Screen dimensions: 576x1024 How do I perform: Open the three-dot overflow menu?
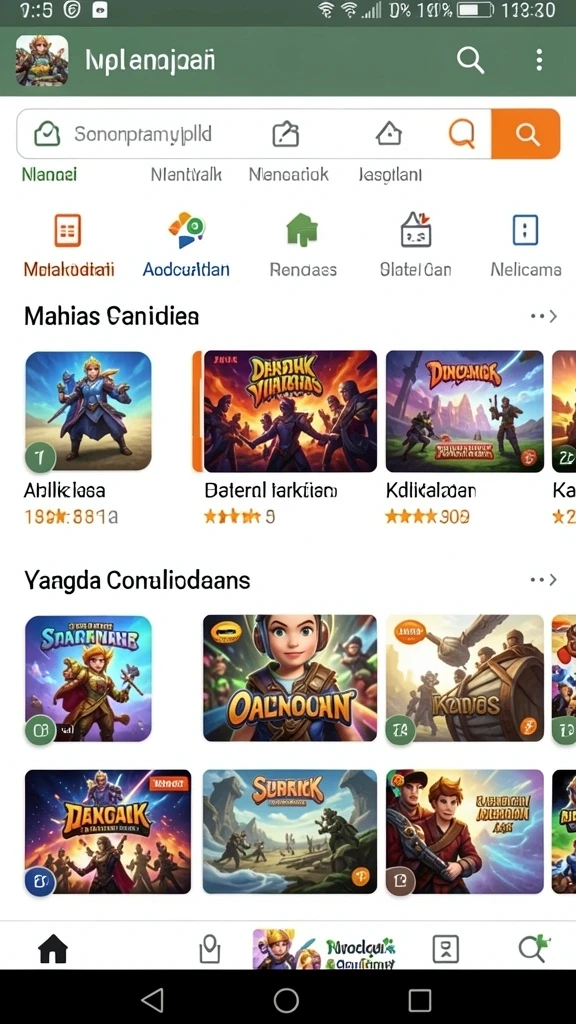point(539,60)
